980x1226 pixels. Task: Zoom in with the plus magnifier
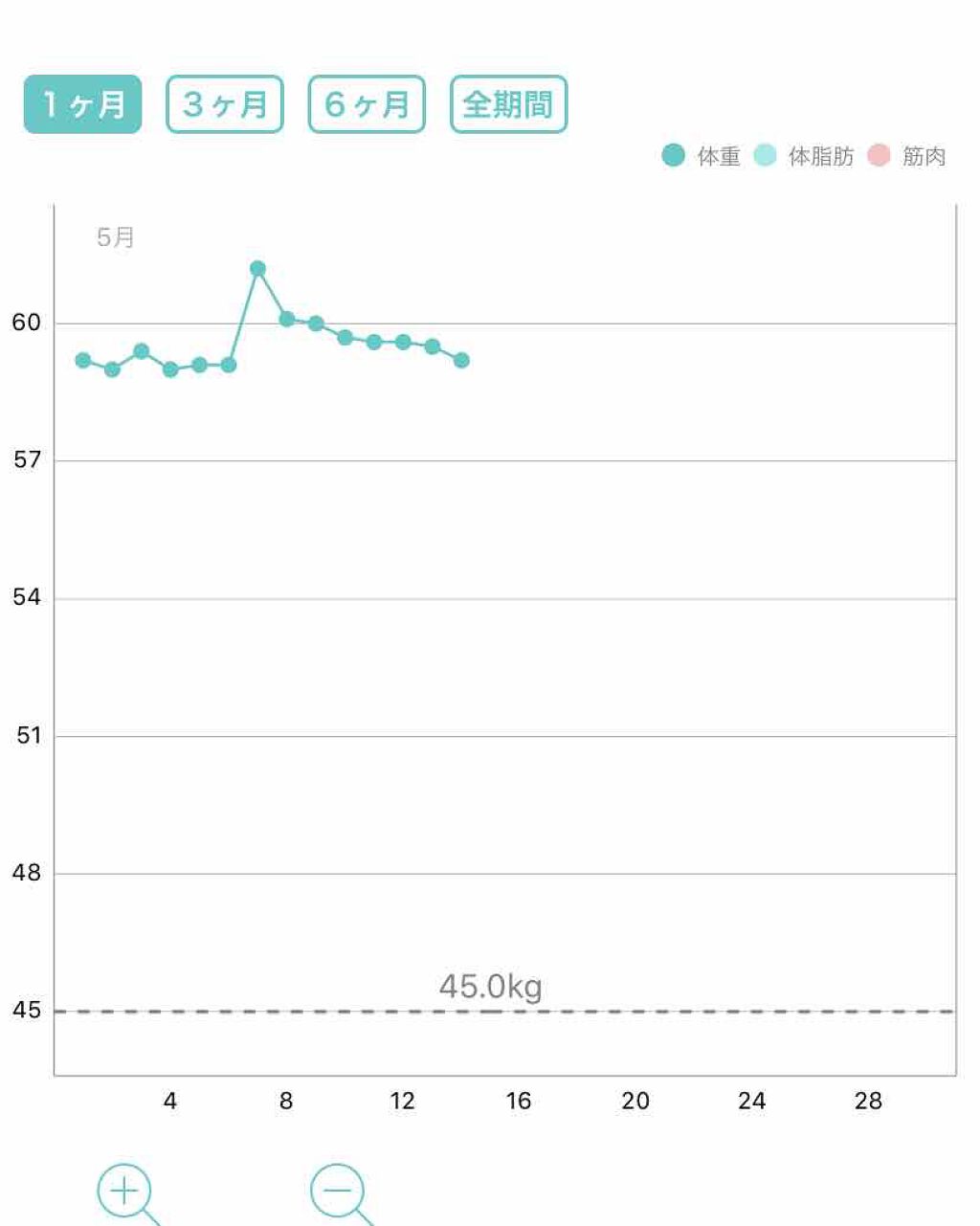125,1192
